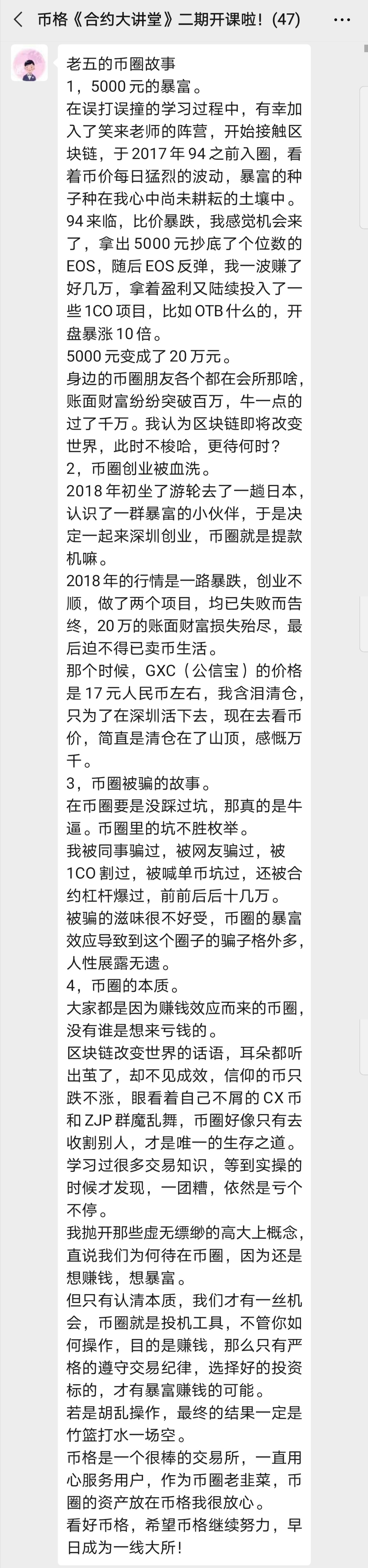Viewport: 368px width, 1568px height.
Task: Go back from the group chat
Action: pos(18,19)
